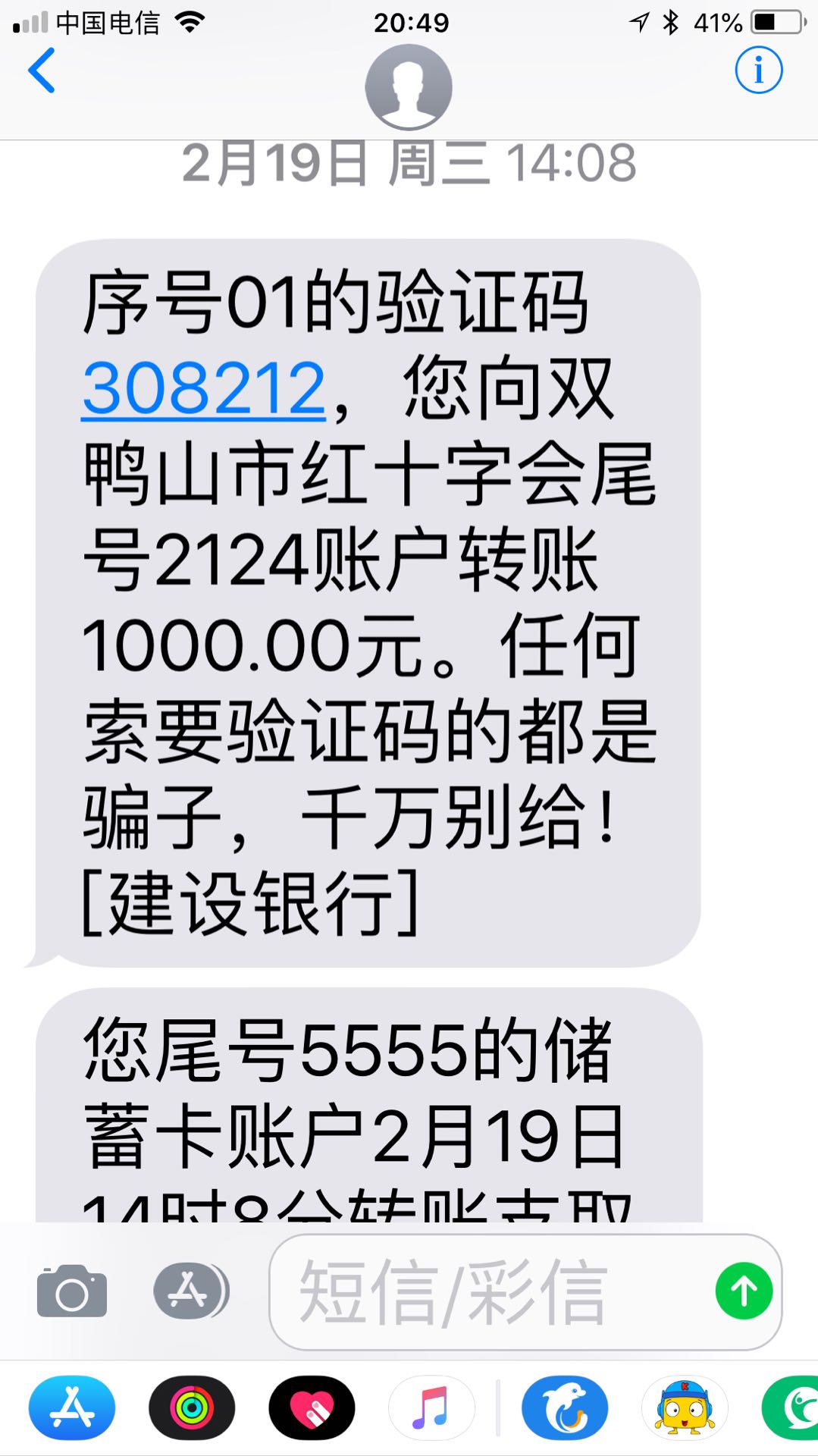Open the App Store in the app strip
This screenshot has width=818, height=1456.
tap(72, 1407)
